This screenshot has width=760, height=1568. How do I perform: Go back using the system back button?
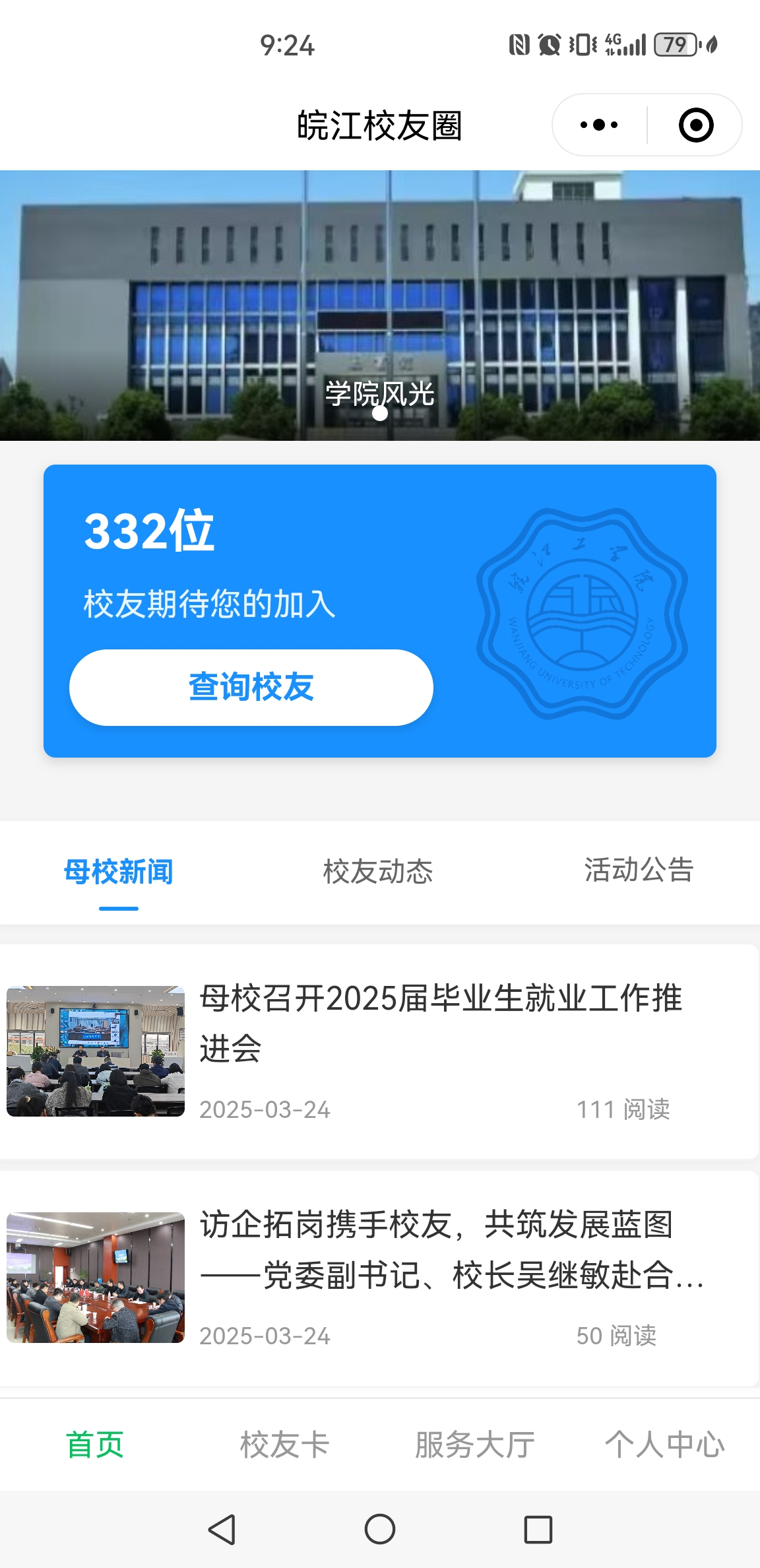click(x=222, y=1529)
